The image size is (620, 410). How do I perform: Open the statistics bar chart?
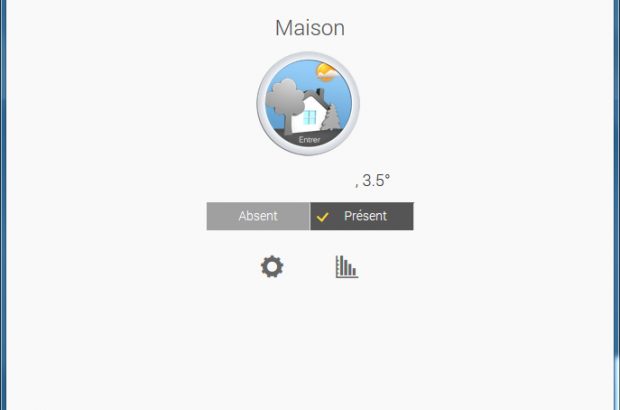point(346,267)
